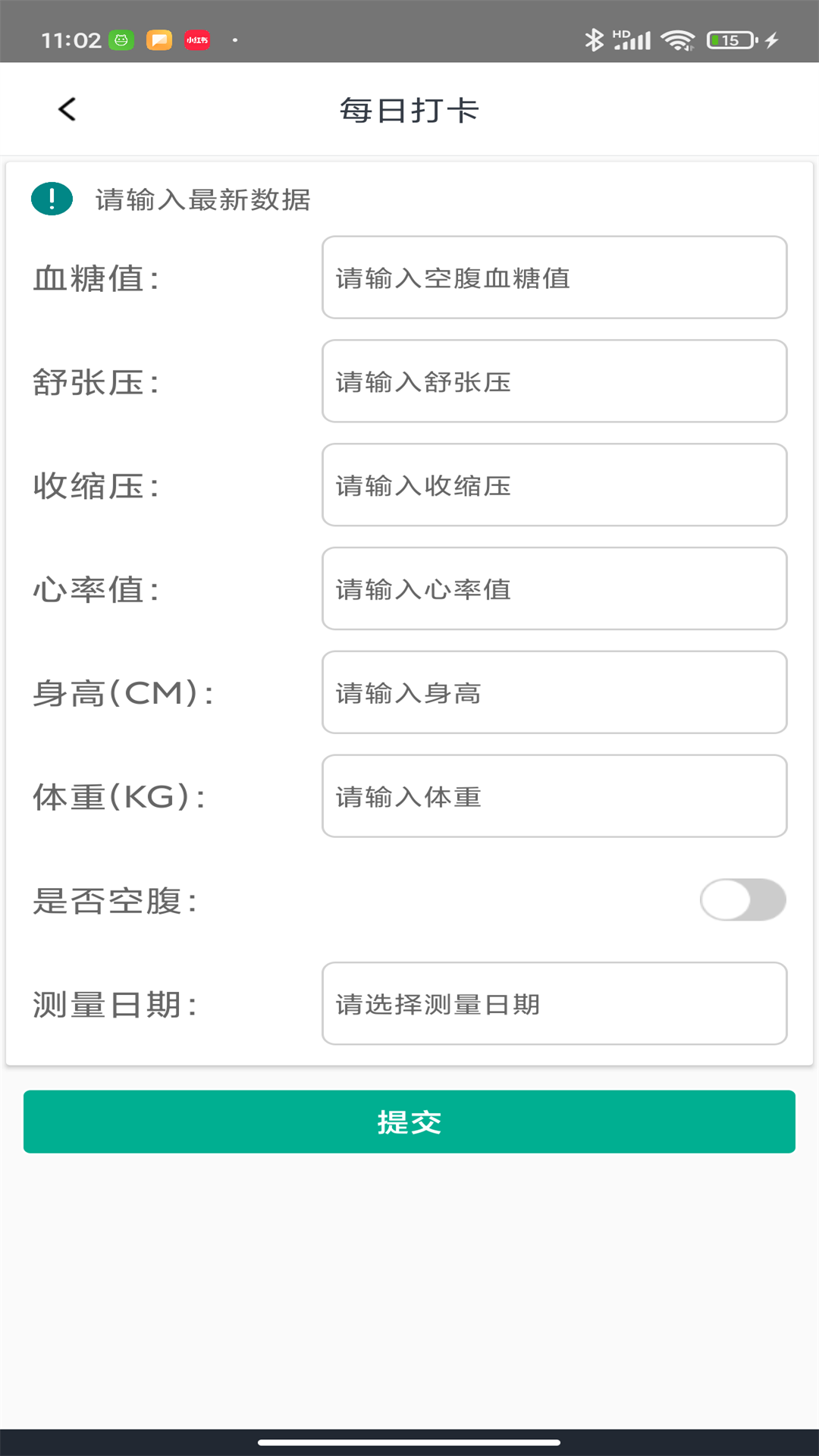Click the 请输入体重 weight input field
Viewport: 819px width, 1456px height.
[x=554, y=796]
